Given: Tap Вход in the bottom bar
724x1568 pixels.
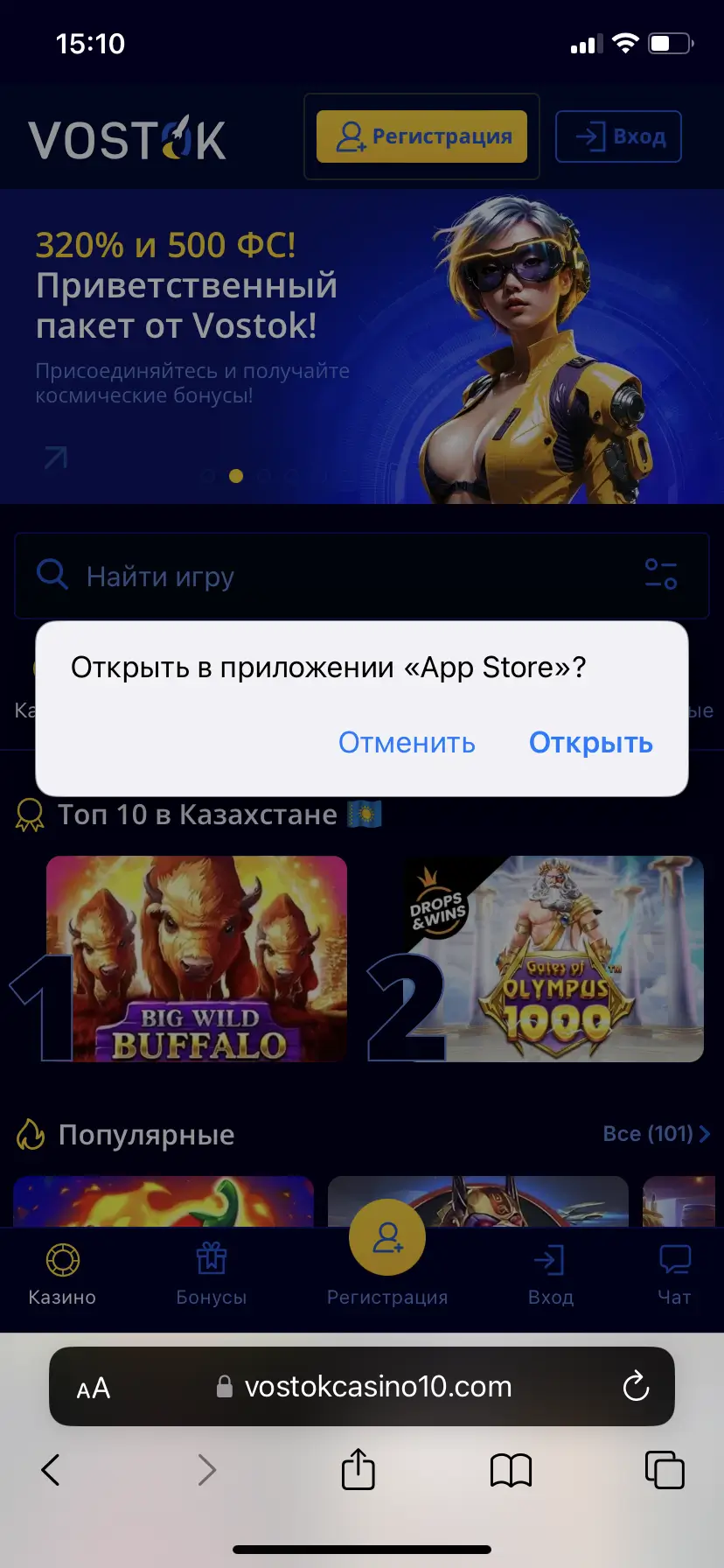Looking at the screenshot, I should click(550, 1275).
